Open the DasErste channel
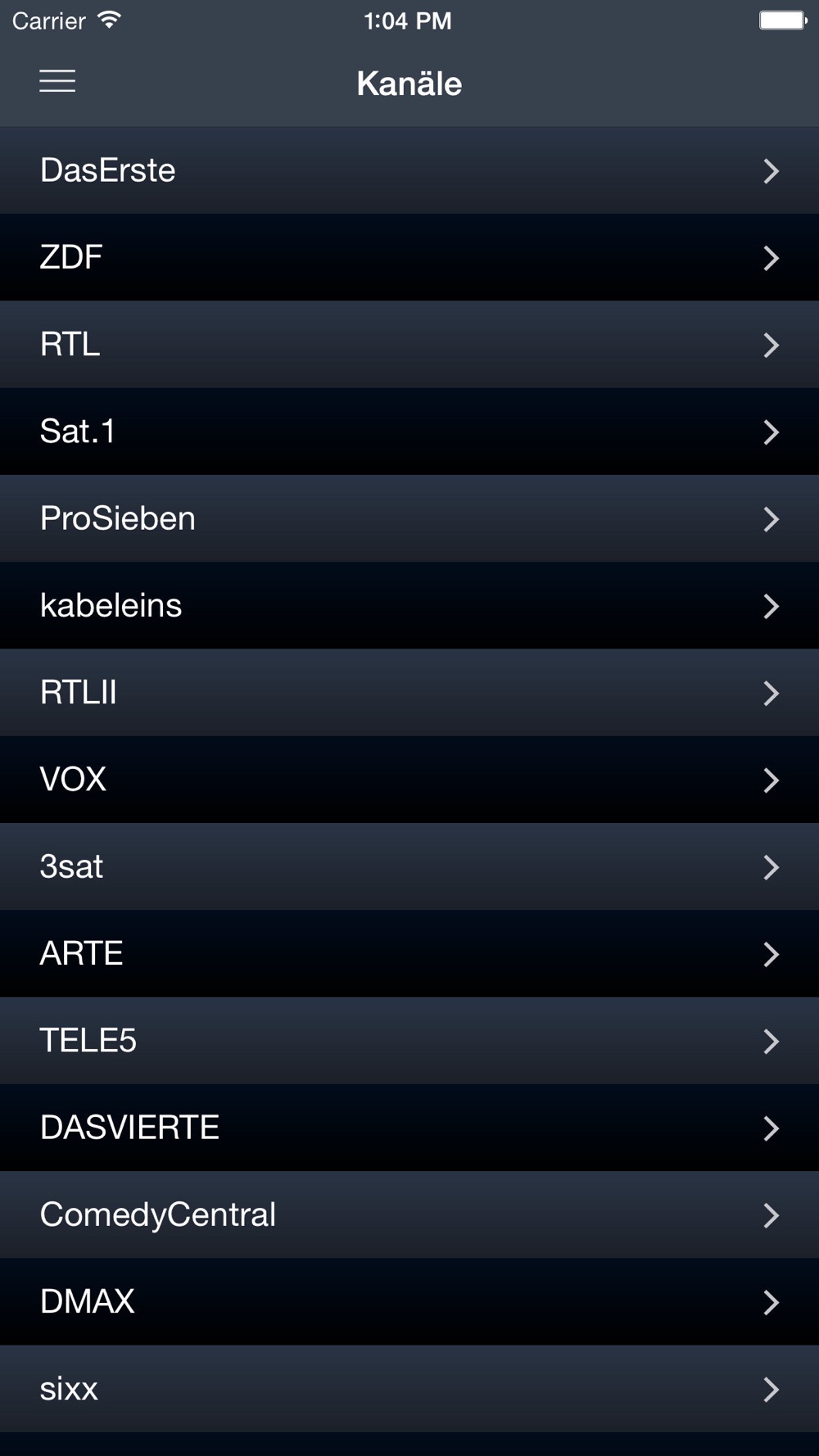The image size is (819, 1456). [x=409, y=170]
